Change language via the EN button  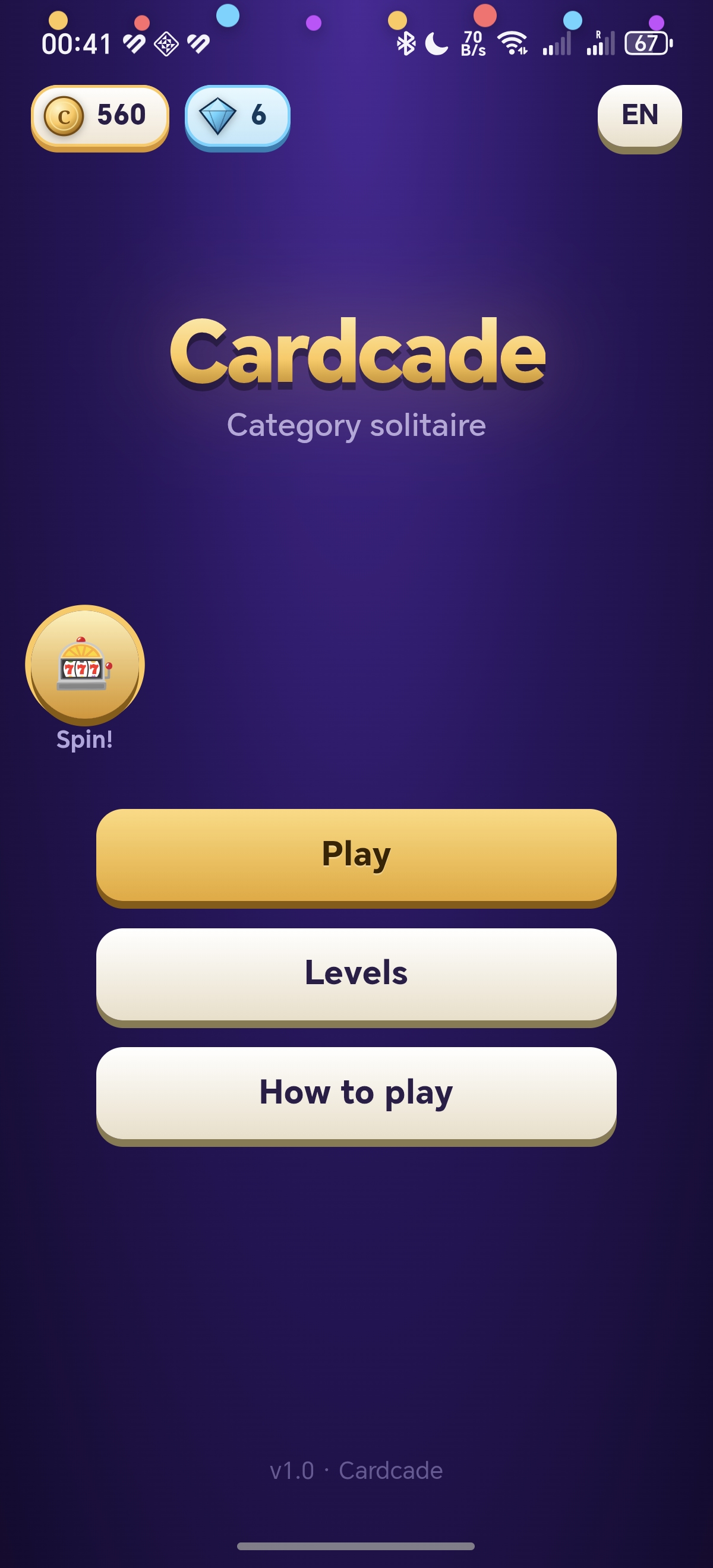(x=639, y=119)
